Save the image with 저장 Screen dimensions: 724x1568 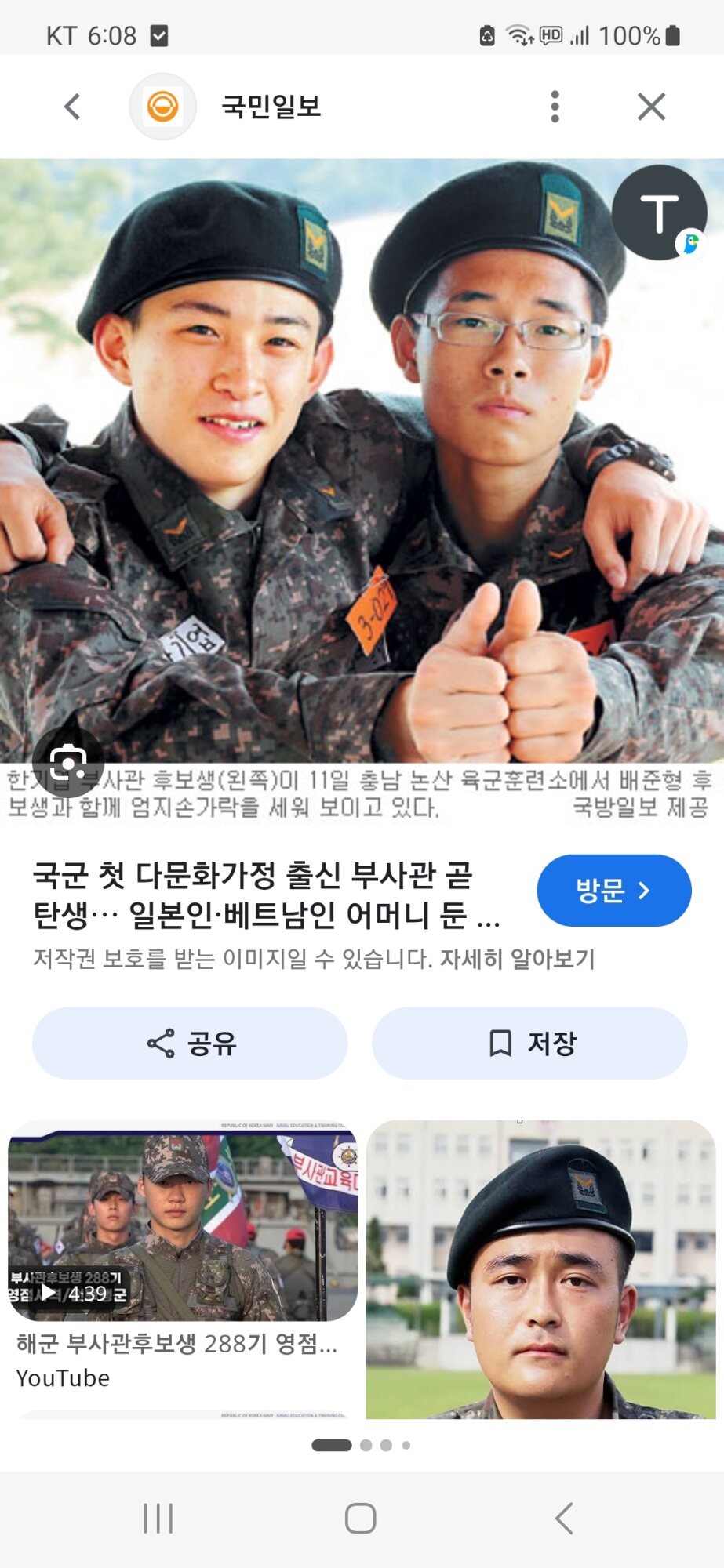tap(529, 1044)
